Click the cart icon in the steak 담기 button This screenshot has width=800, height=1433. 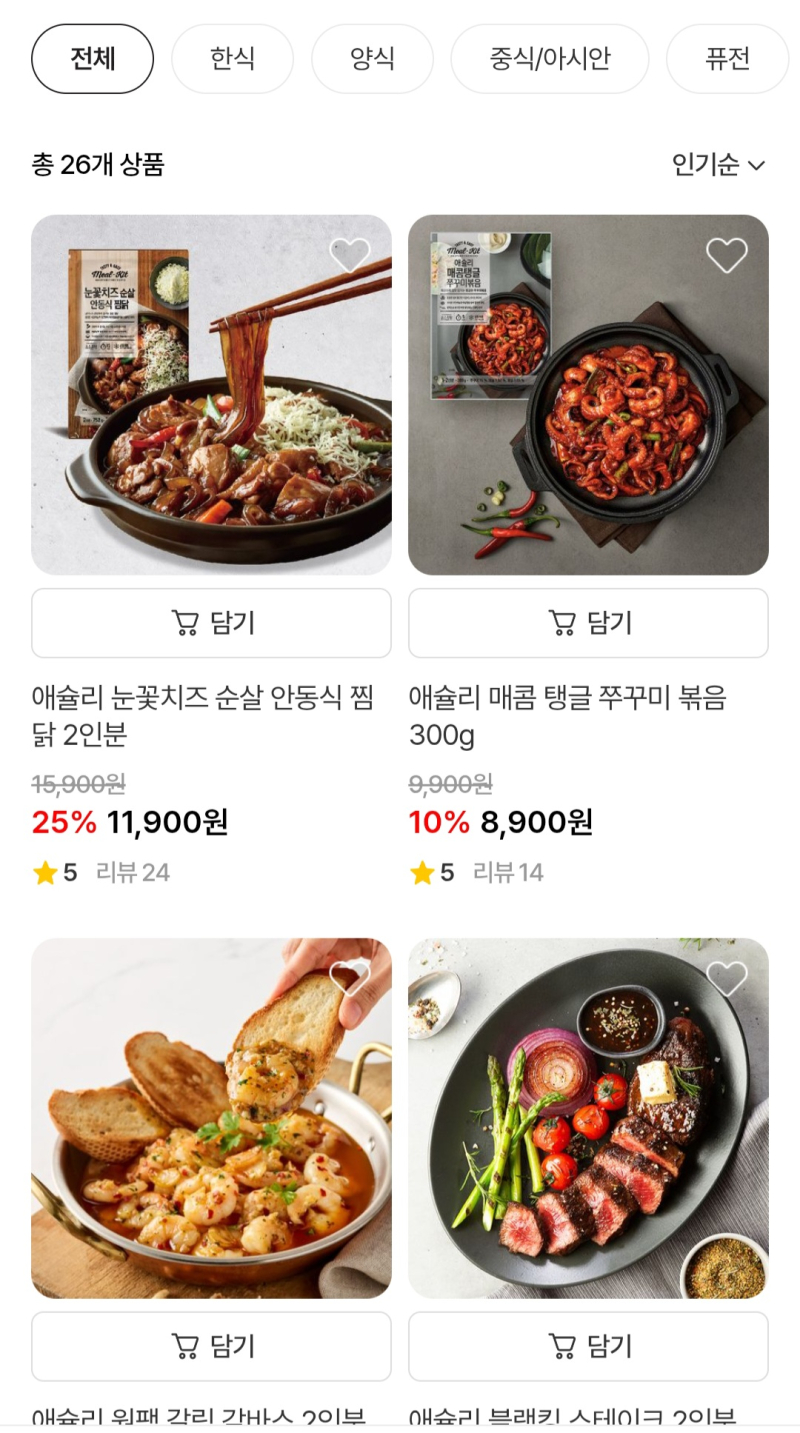tap(562, 1346)
